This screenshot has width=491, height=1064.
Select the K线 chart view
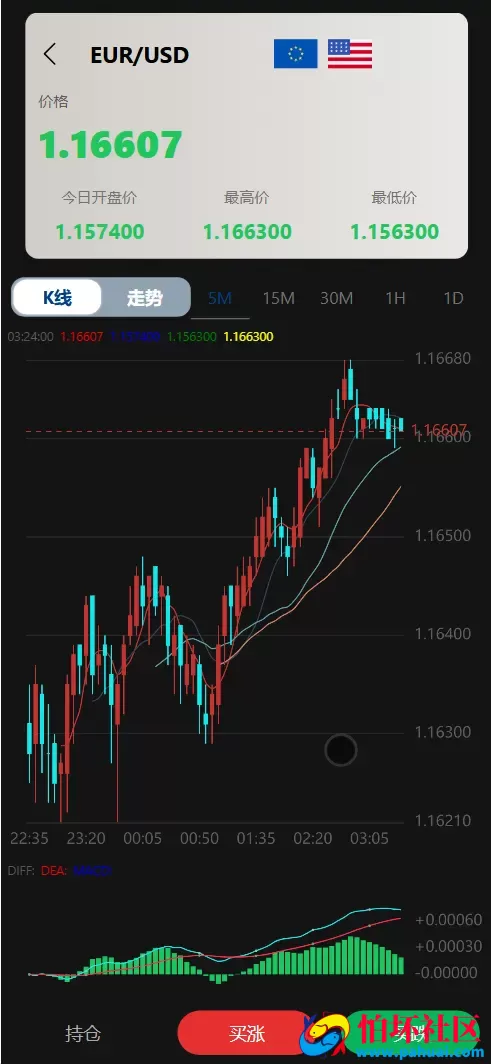point(57,297)
